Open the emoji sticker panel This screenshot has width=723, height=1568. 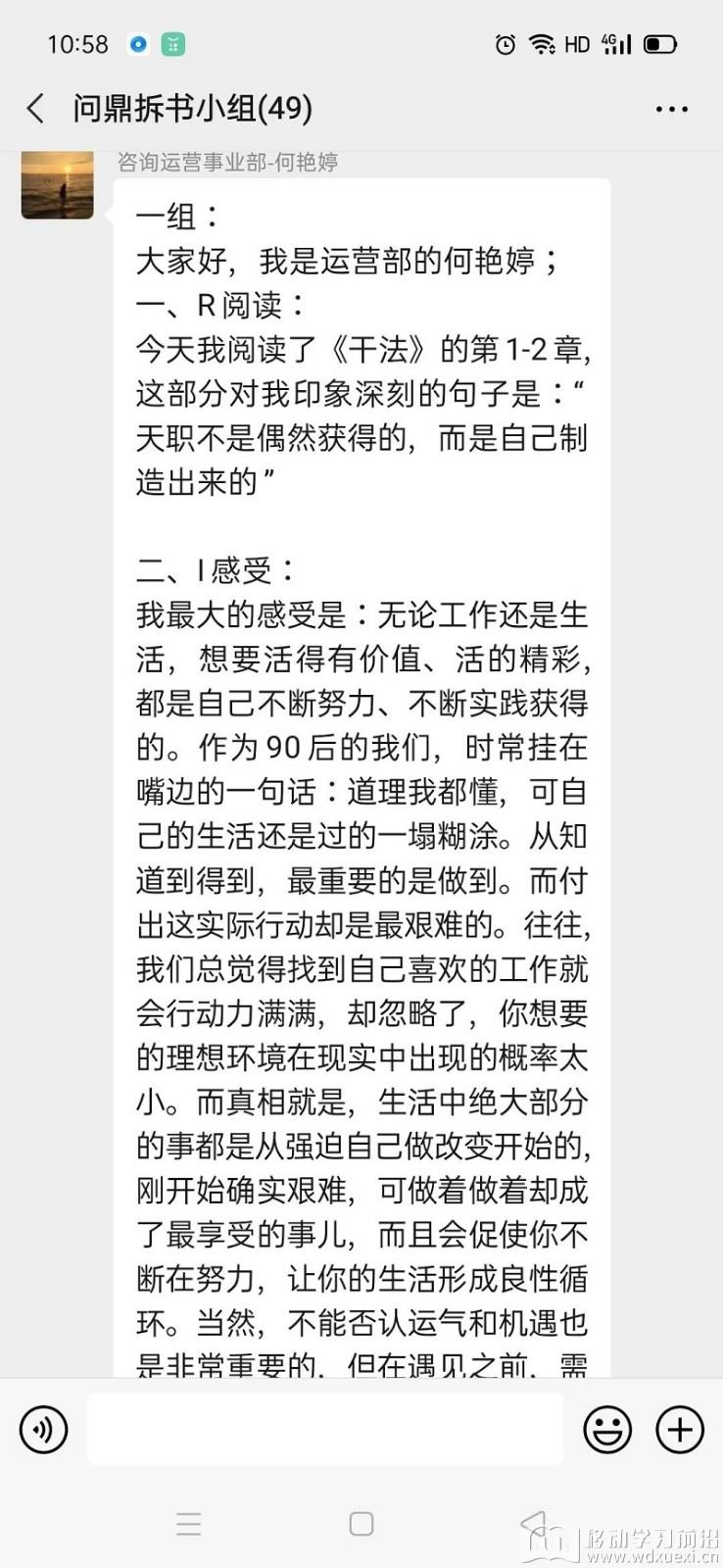point(607,1430)
